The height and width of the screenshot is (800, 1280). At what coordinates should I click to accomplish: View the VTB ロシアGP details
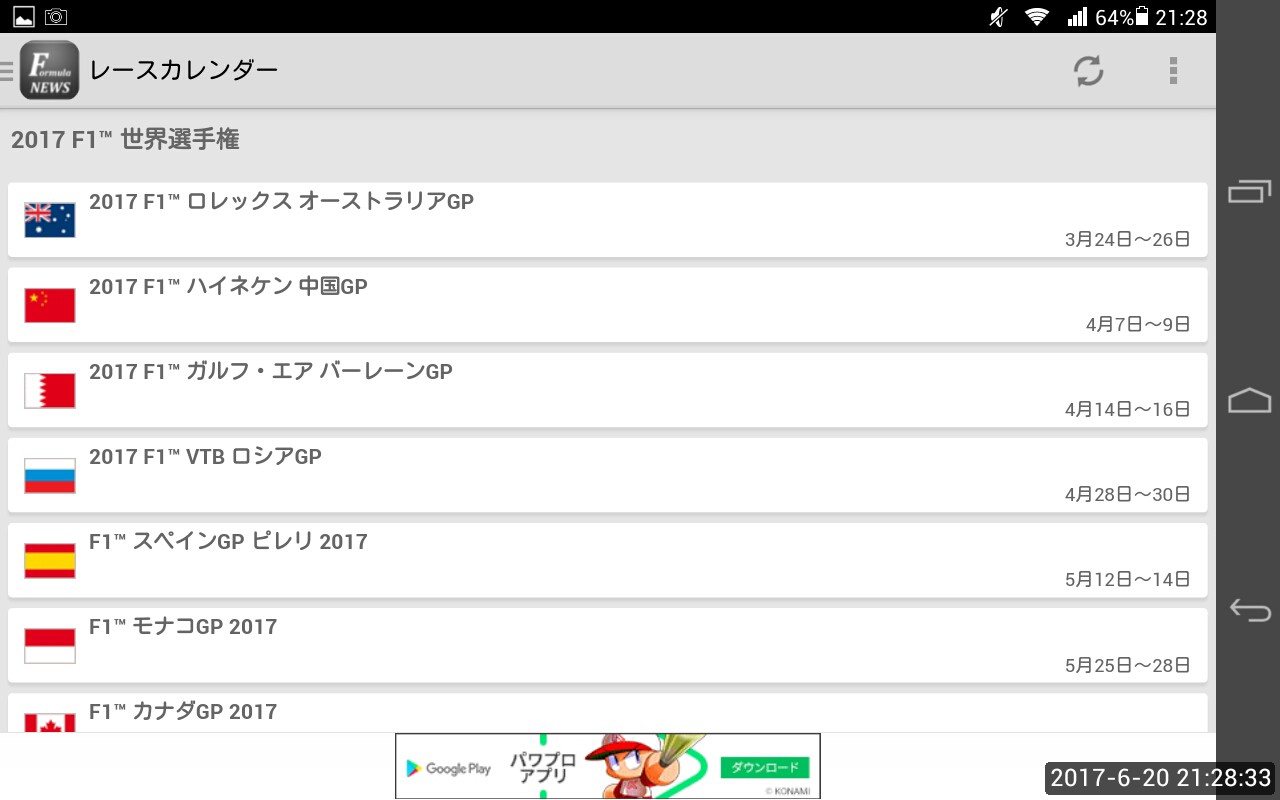point(608,475)
